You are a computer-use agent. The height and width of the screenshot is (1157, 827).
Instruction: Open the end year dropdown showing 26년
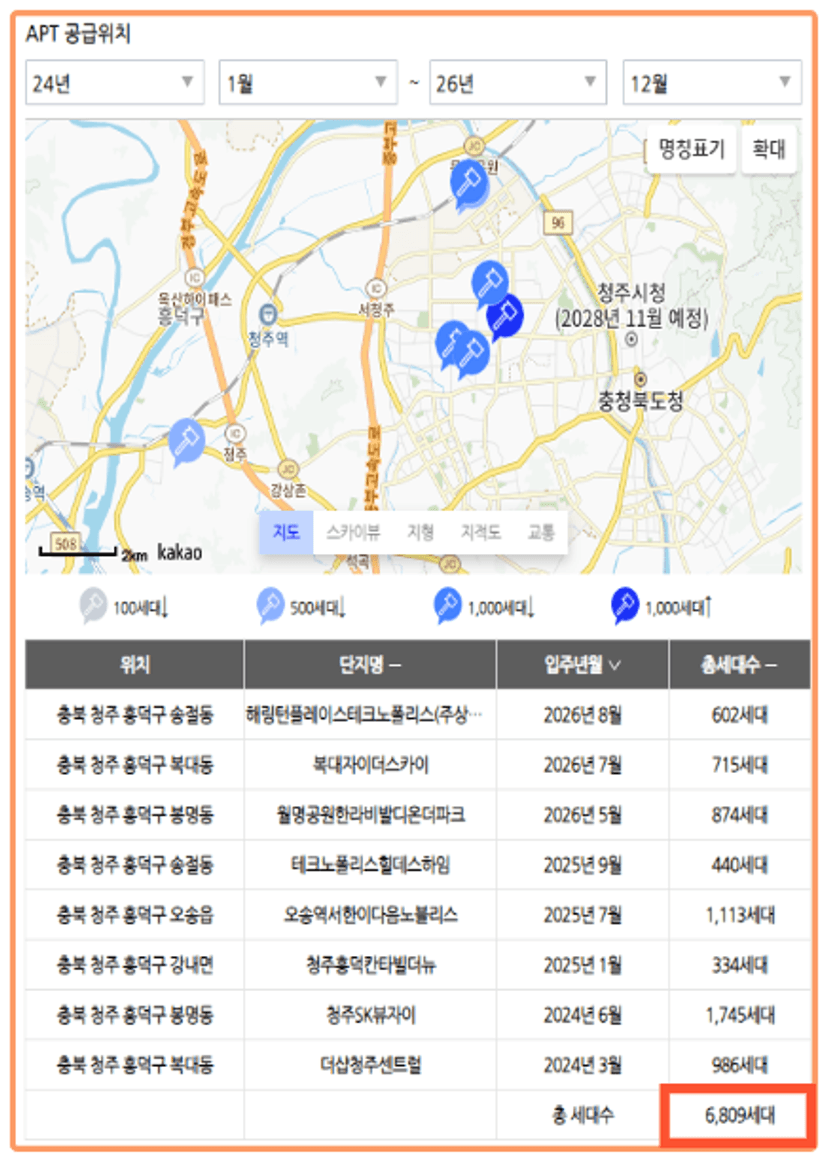[517, 83]
